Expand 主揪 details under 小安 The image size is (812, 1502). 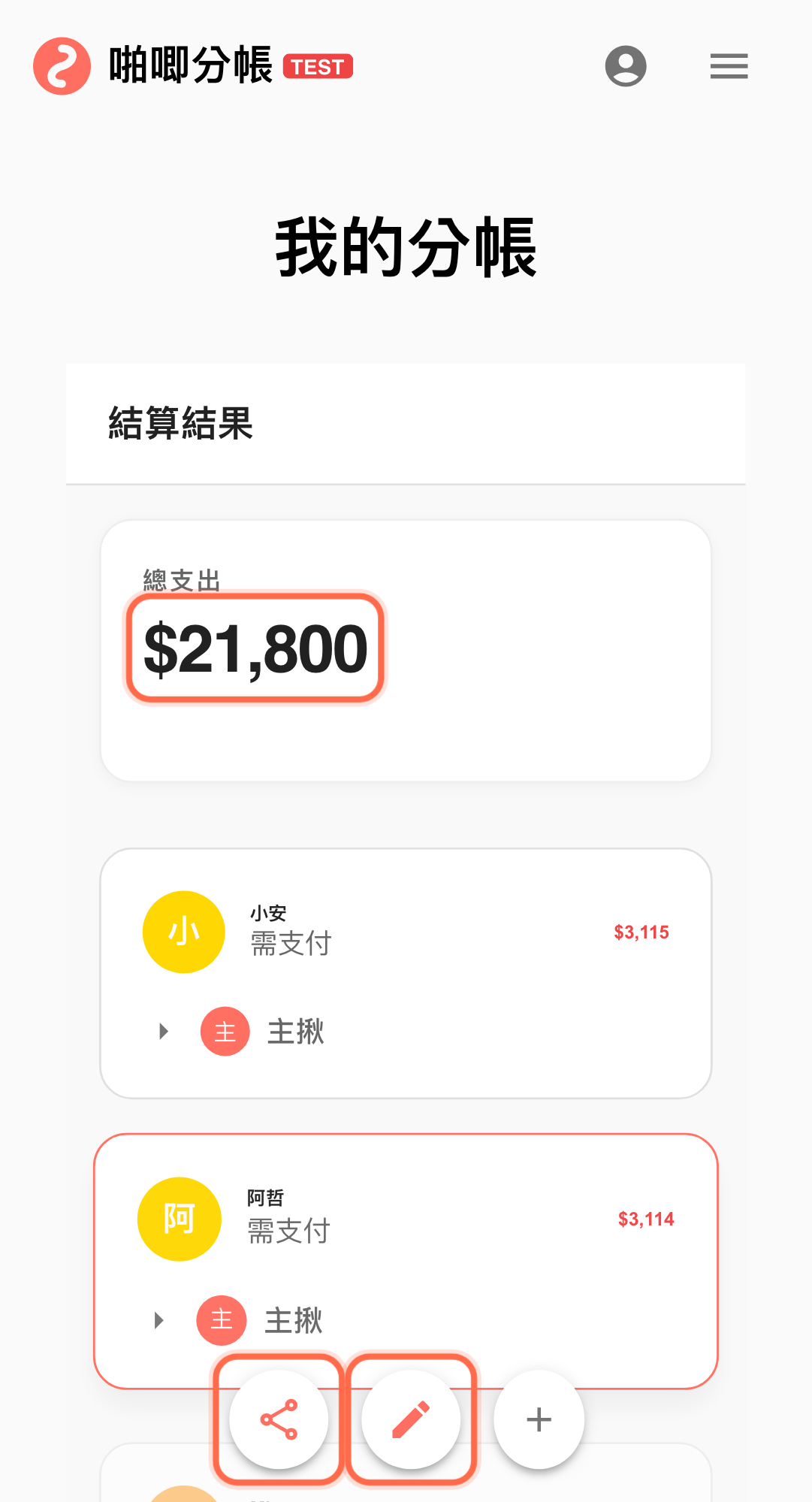[x=164, y=1031]
